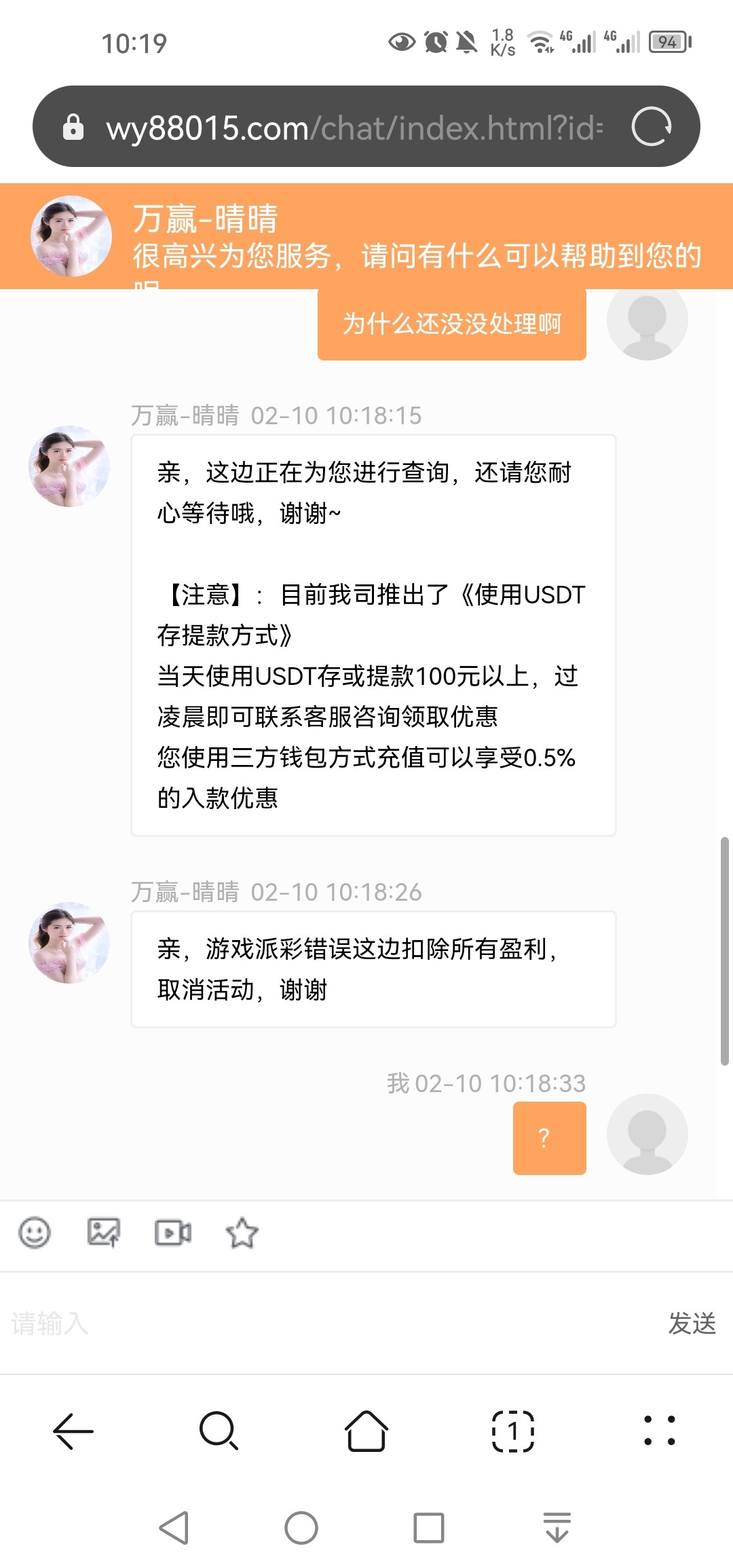Focus the 请输入 message field
Screen dimensions: 733x1568
326,1323
